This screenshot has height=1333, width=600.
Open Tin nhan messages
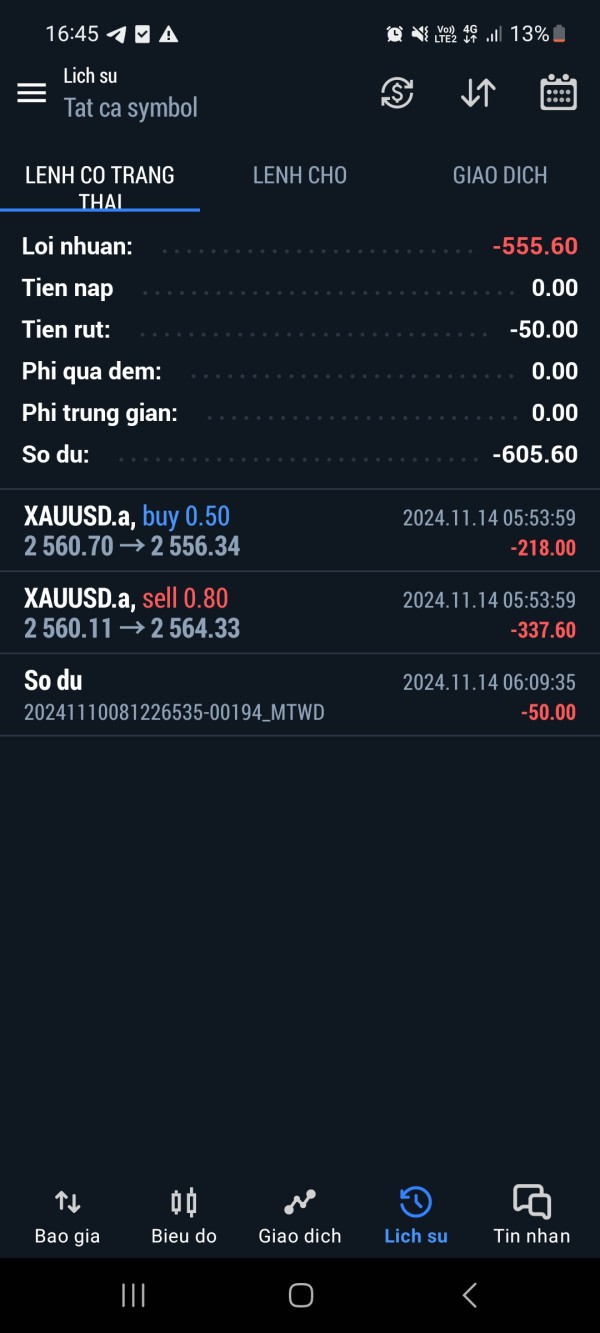(532, 1216)
